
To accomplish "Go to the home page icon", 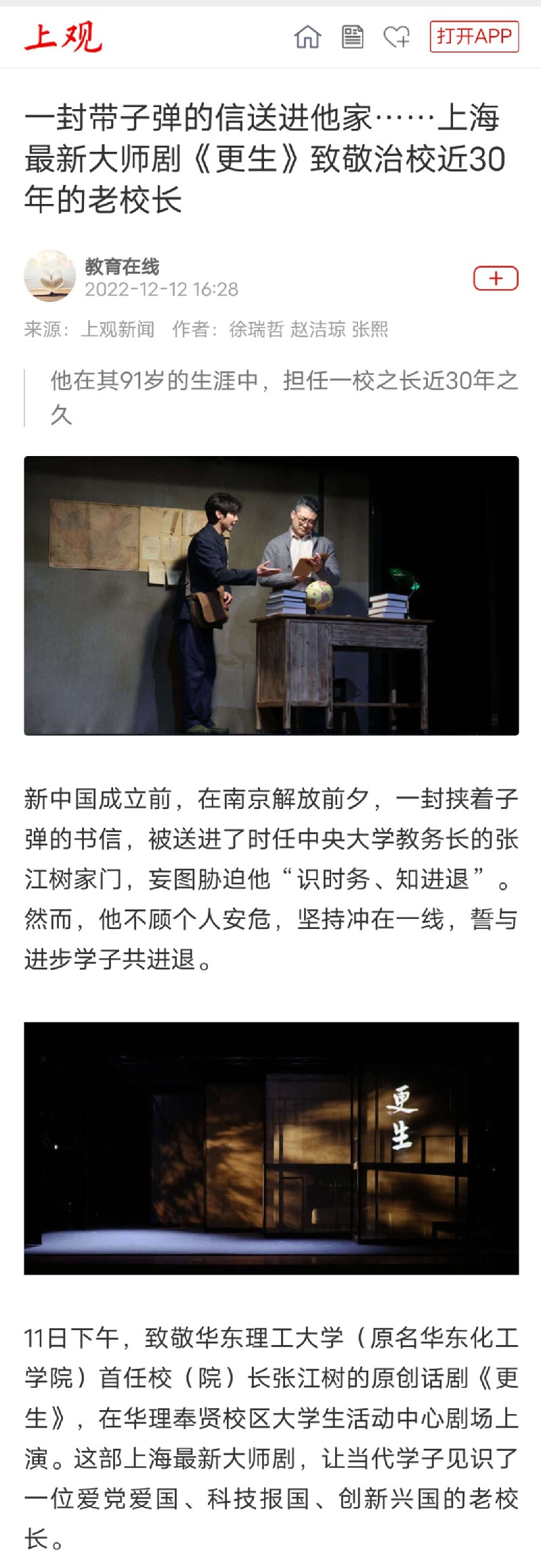I will tap(307, 37).
